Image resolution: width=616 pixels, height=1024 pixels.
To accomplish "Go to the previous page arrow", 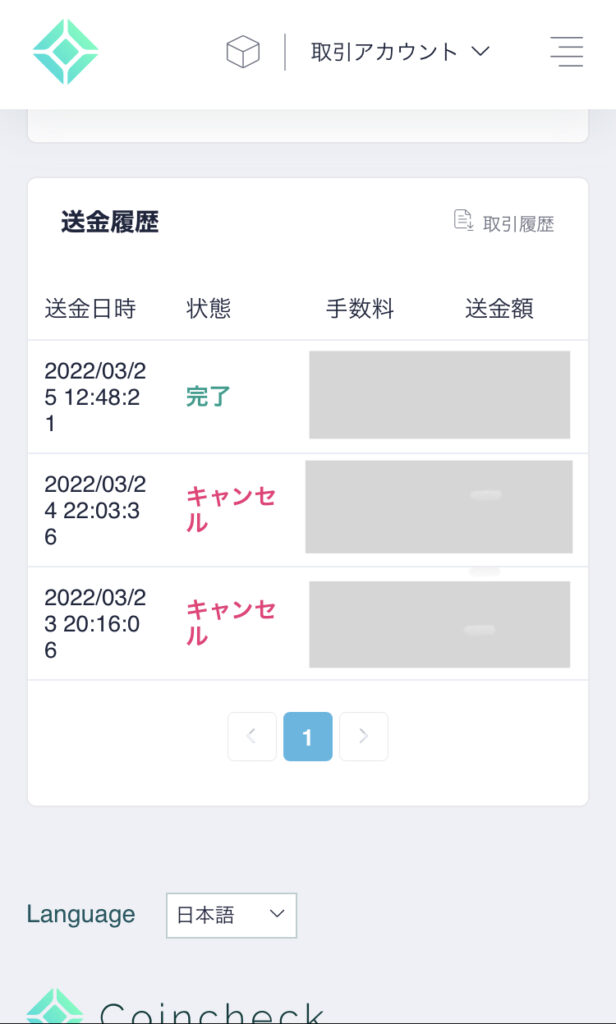I will (252, 737).
